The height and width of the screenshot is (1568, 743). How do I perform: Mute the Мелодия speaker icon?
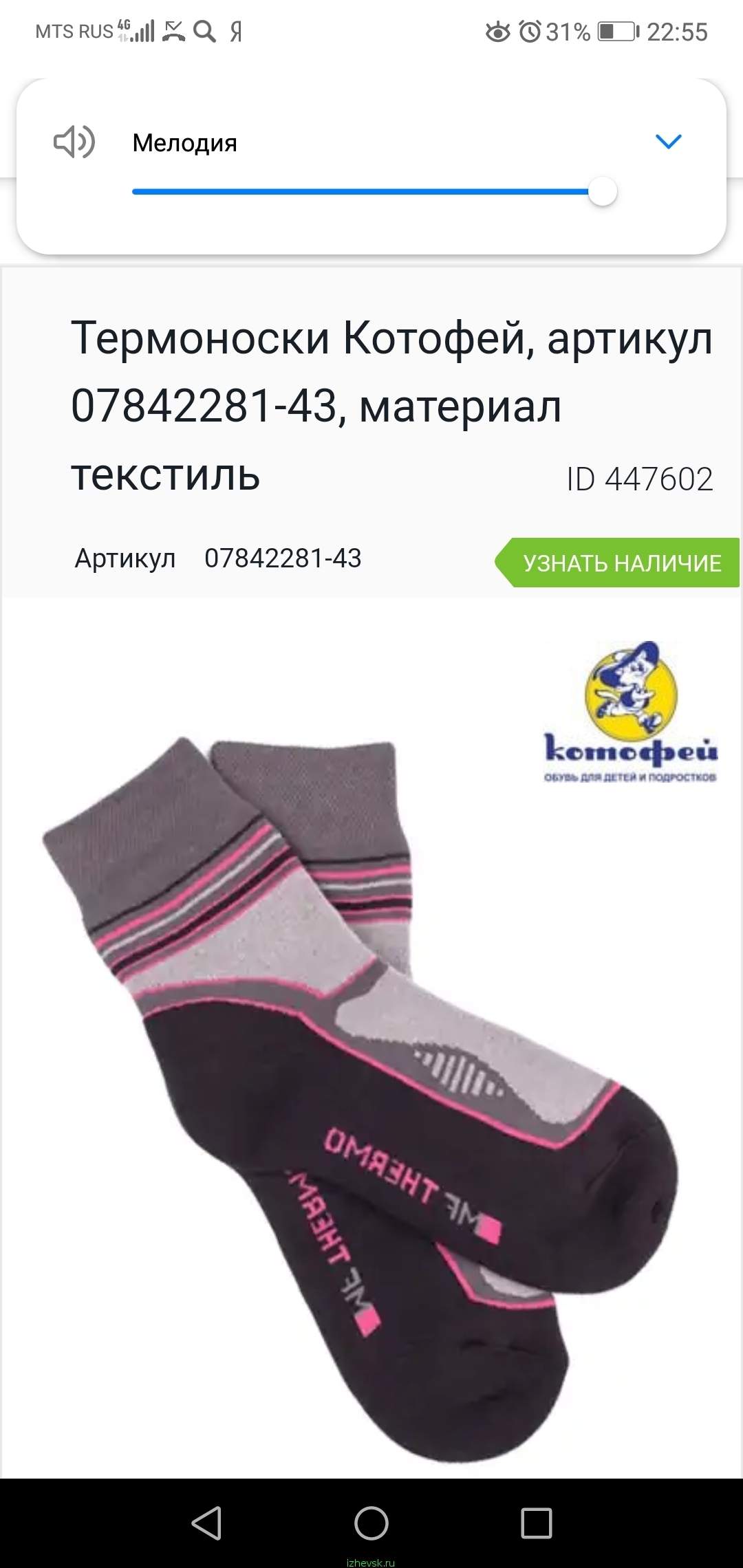74,142
